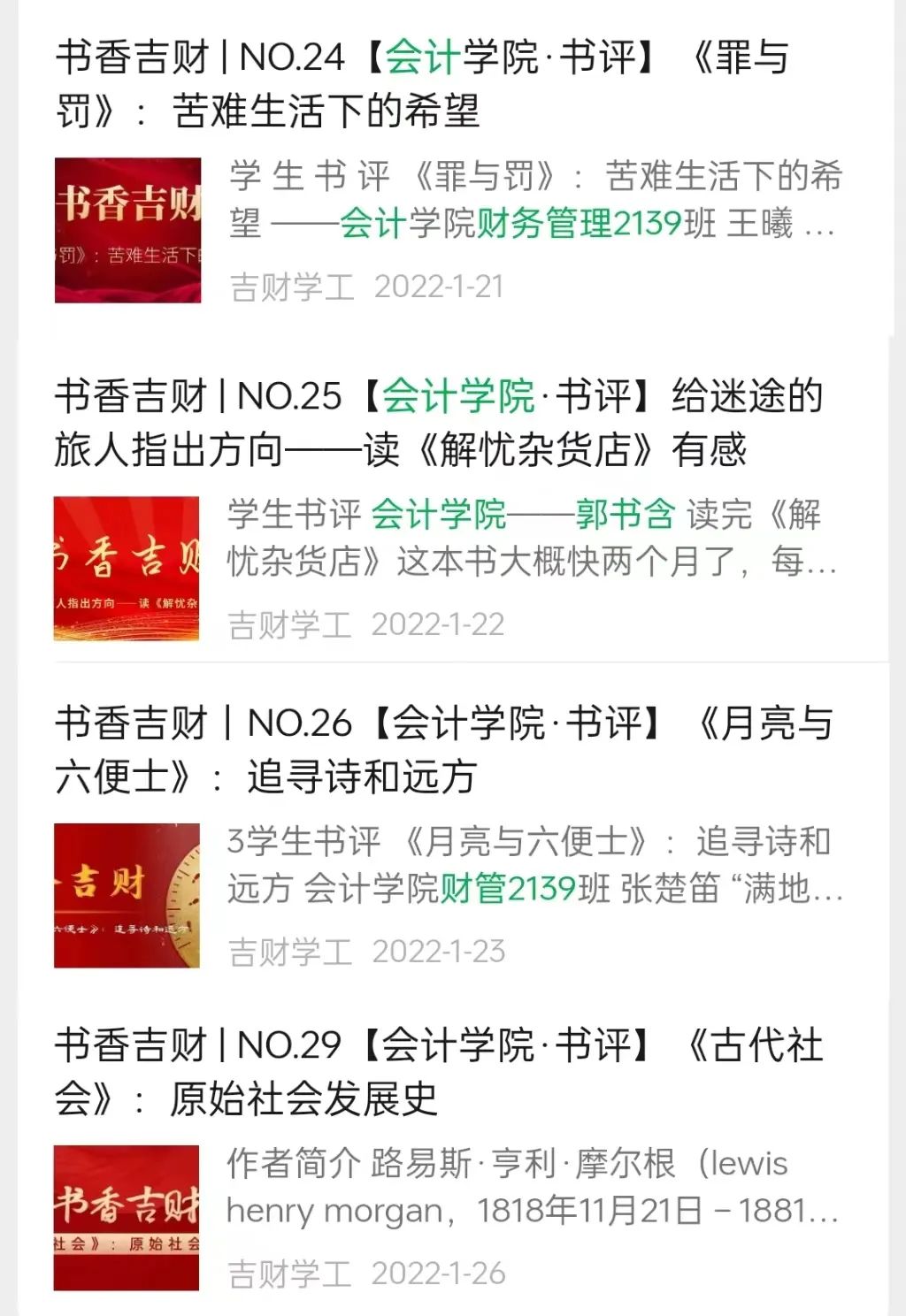Open the NO.25 《解忧杂货店》 book review article
This screenshot has height=1316, width=906.
[x=438, y=423]
